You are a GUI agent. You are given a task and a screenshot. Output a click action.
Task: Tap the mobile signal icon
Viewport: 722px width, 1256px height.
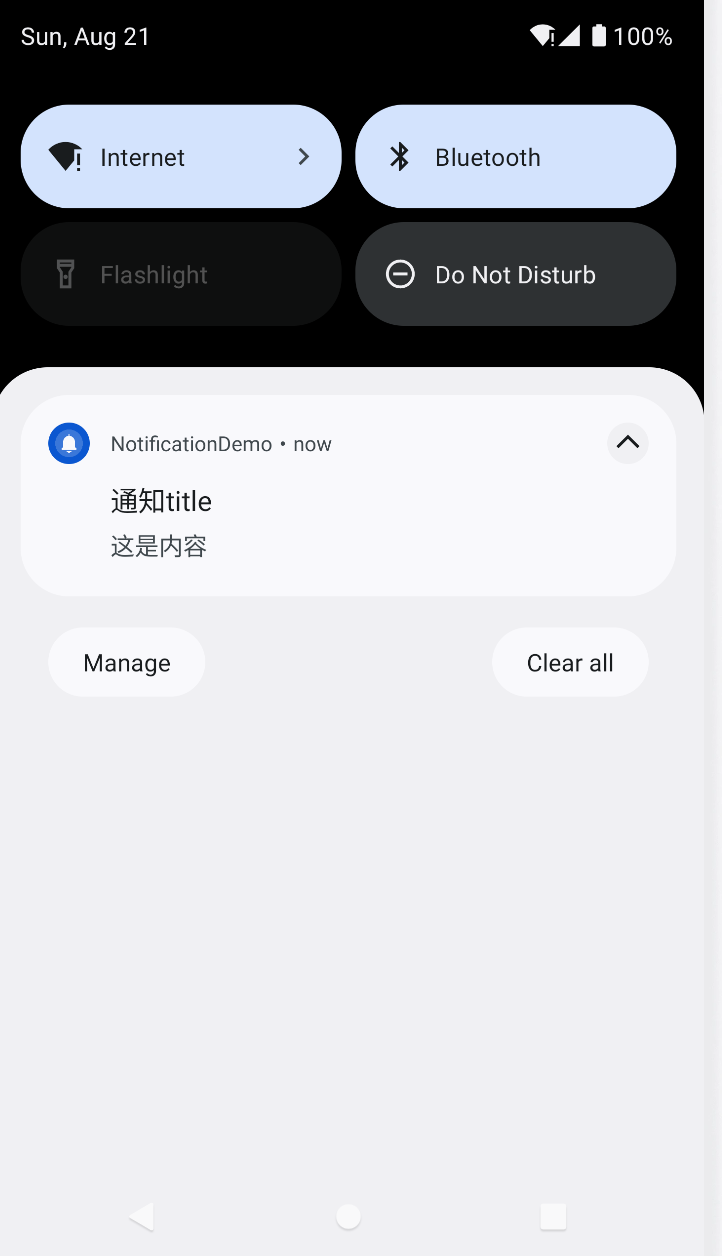pos(569,35)
